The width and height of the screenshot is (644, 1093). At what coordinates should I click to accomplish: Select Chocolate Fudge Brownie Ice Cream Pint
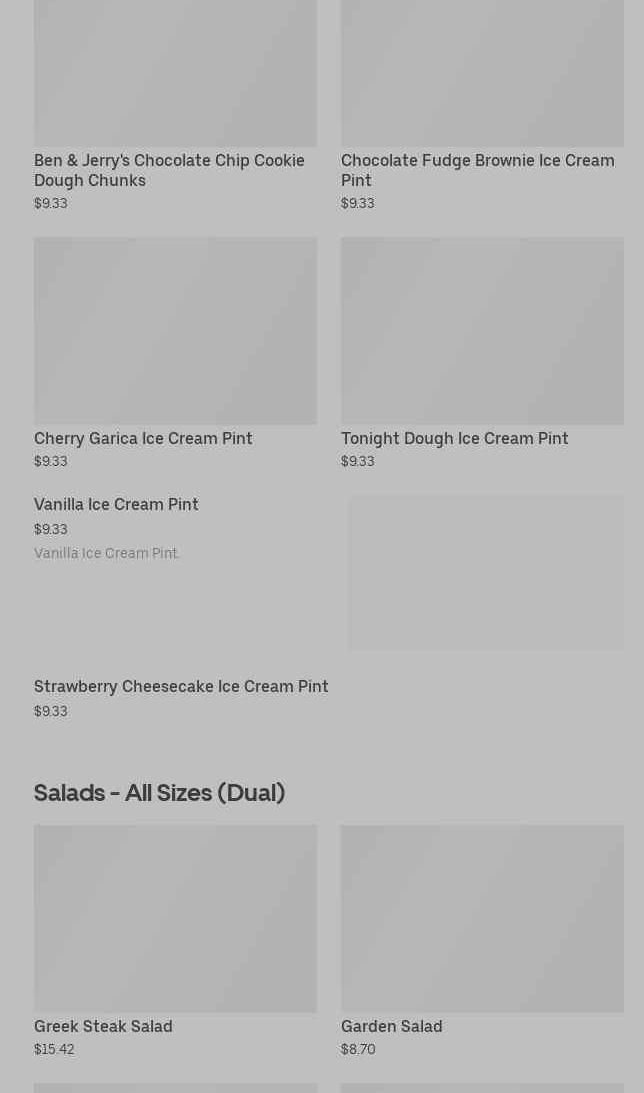tap(482, 105)
